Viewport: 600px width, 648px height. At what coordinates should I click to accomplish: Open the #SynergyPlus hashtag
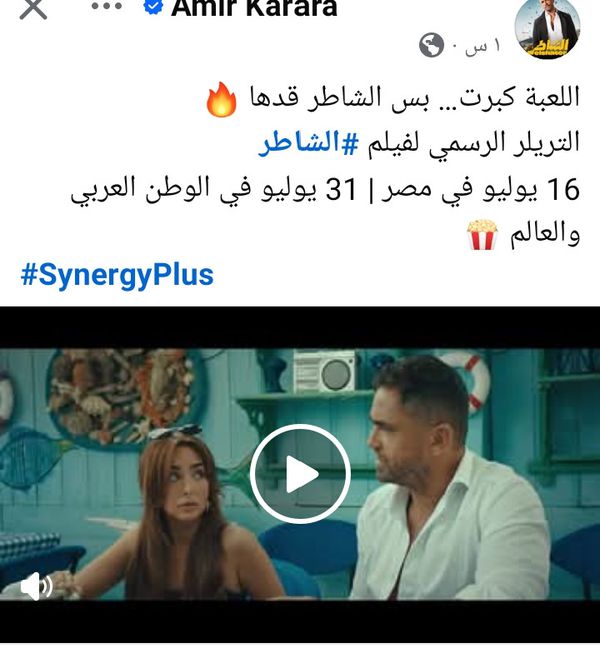click(x=117, y=275)
